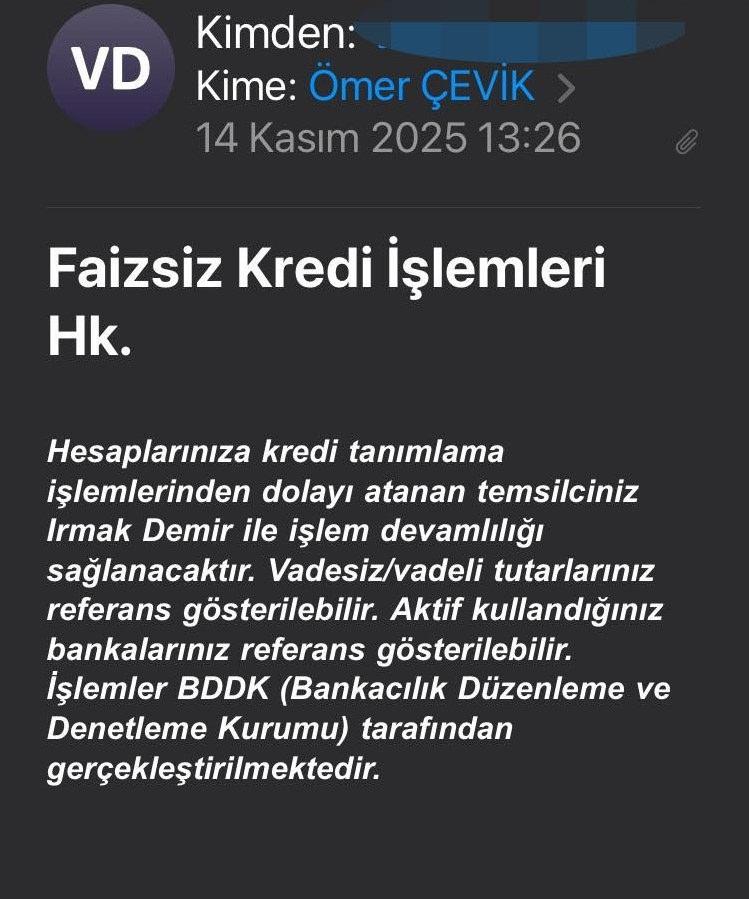Open the VD sender avatar
This screenshot has width=749, height=899.
tap(110, 68)
